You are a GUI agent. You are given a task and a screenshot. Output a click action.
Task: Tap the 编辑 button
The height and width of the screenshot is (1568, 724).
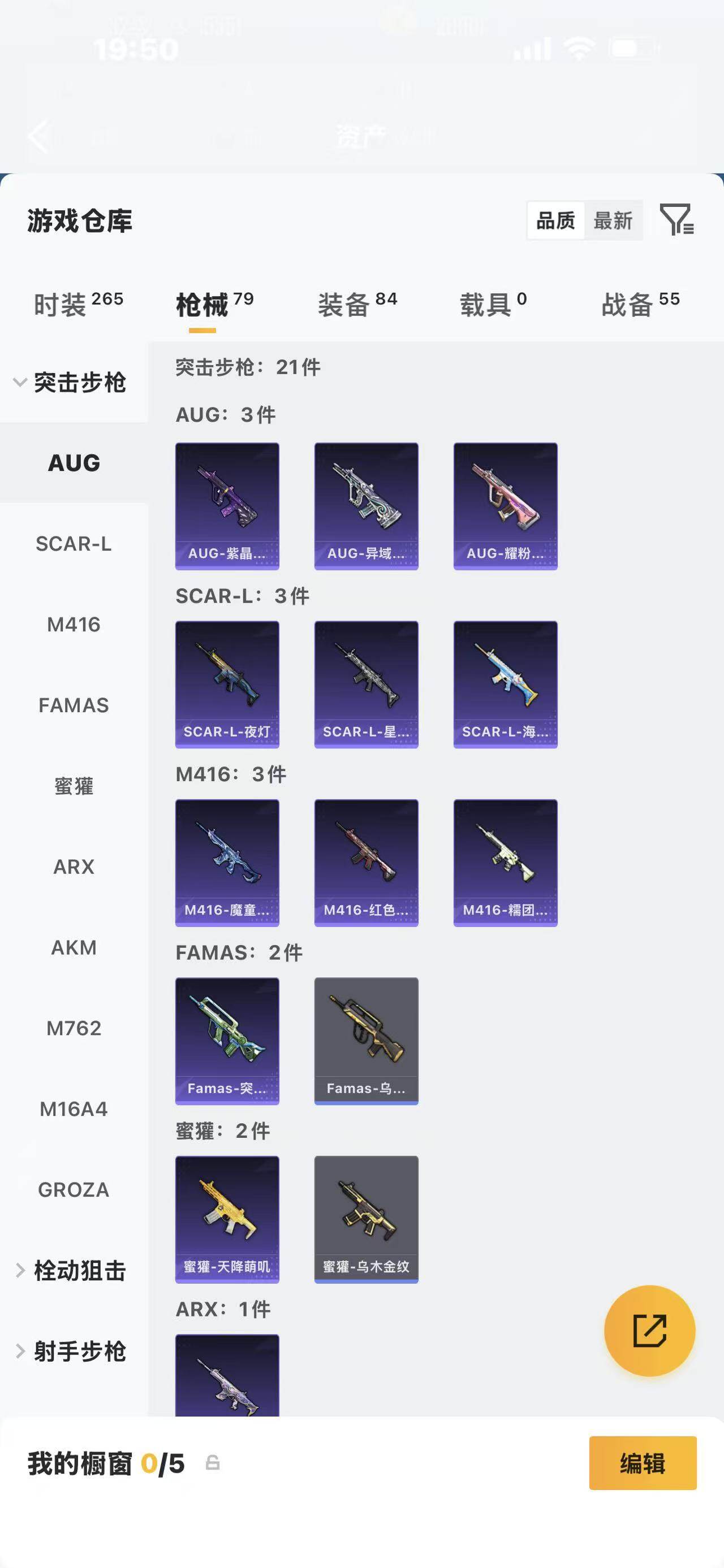coord(643,1463)
